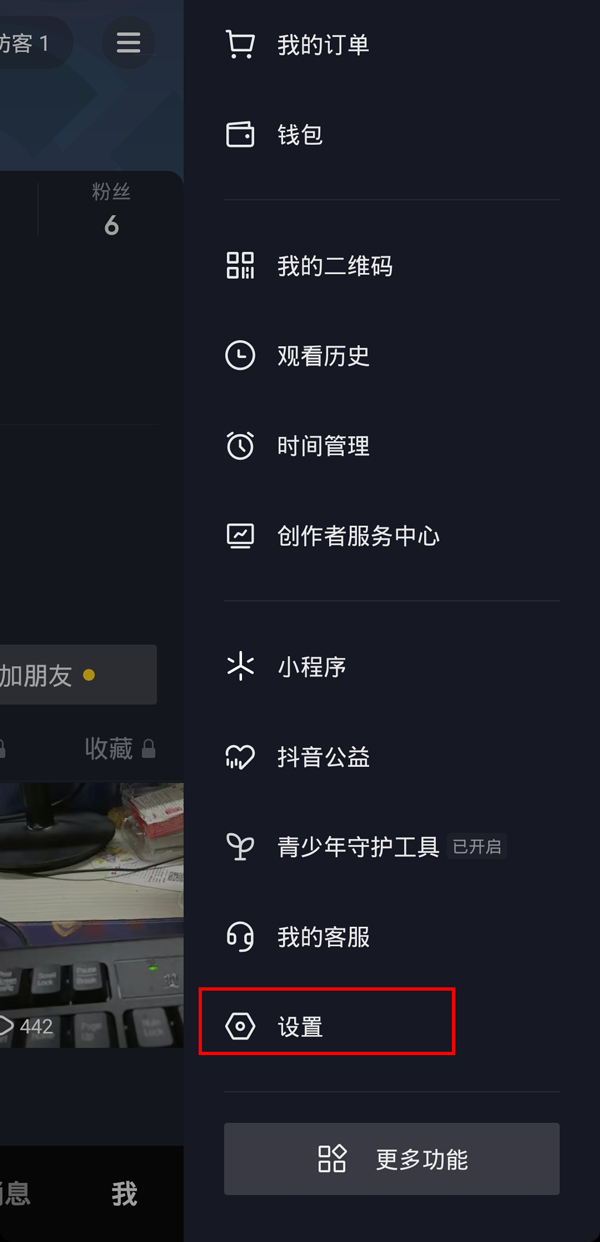Open 我的订单 from the side menu
Image resolution: width=600 pixels, height=1242 pixels.
click(323, 45)
